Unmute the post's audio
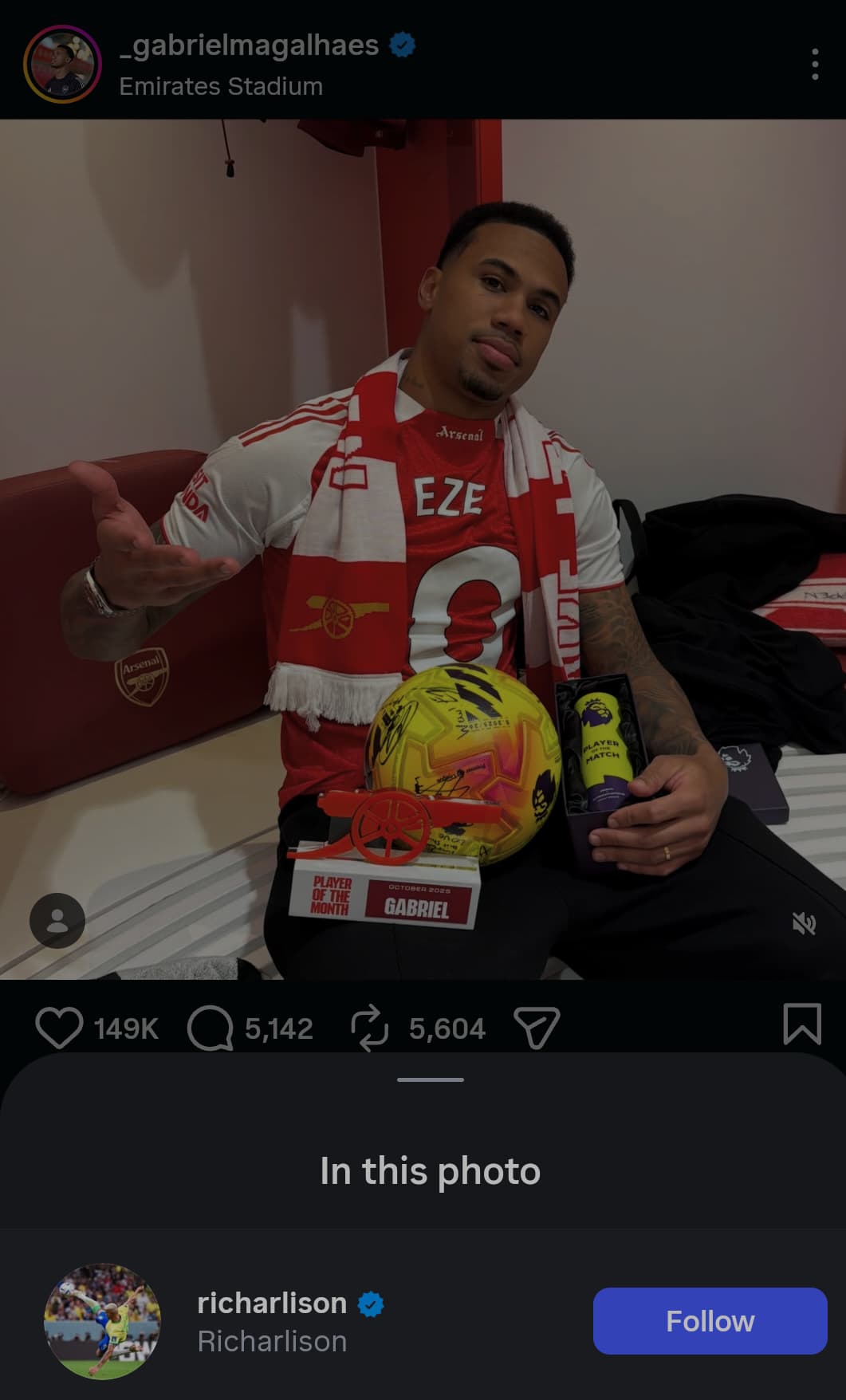 pyautogui.click(x=803, y=923)
